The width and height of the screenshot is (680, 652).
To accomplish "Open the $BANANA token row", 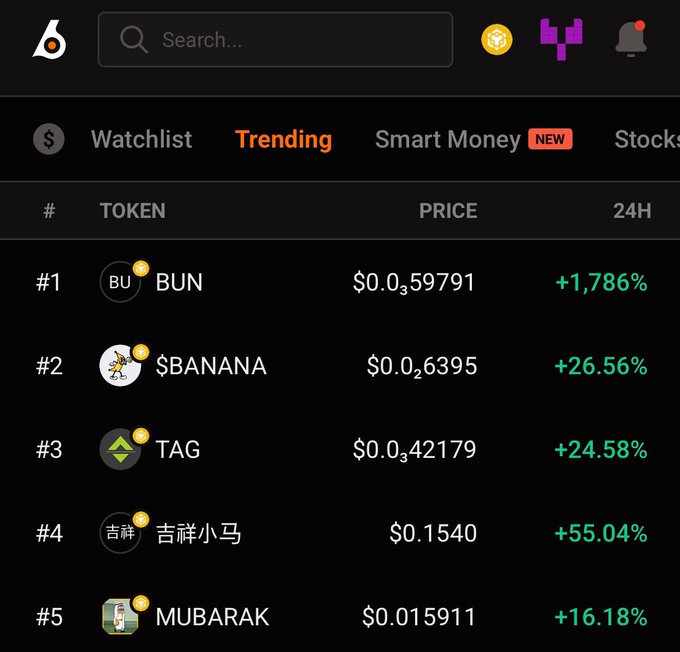I will pyautogui.click(x=211, y=366).
